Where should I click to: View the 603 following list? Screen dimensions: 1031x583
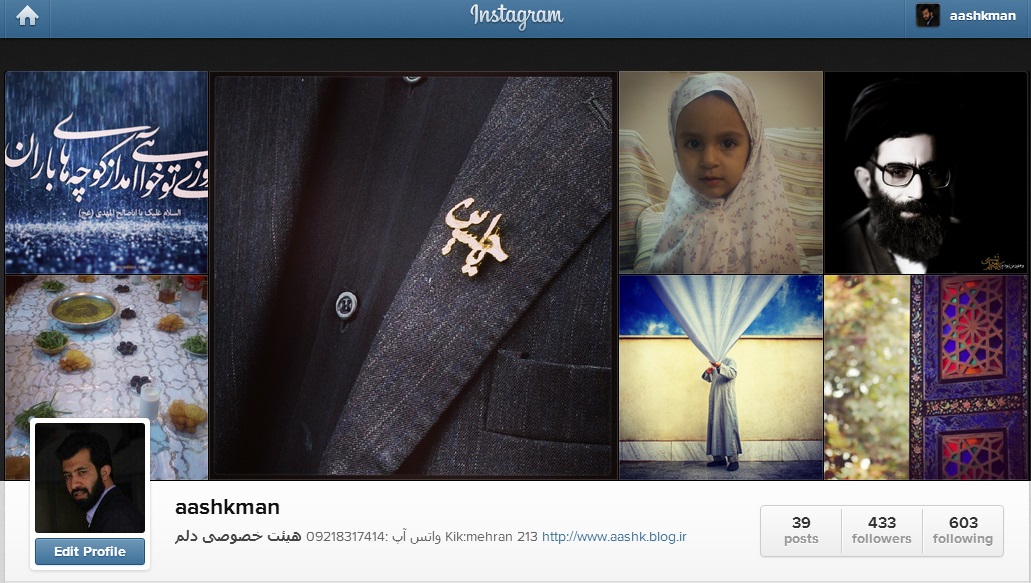pos(963,530)
